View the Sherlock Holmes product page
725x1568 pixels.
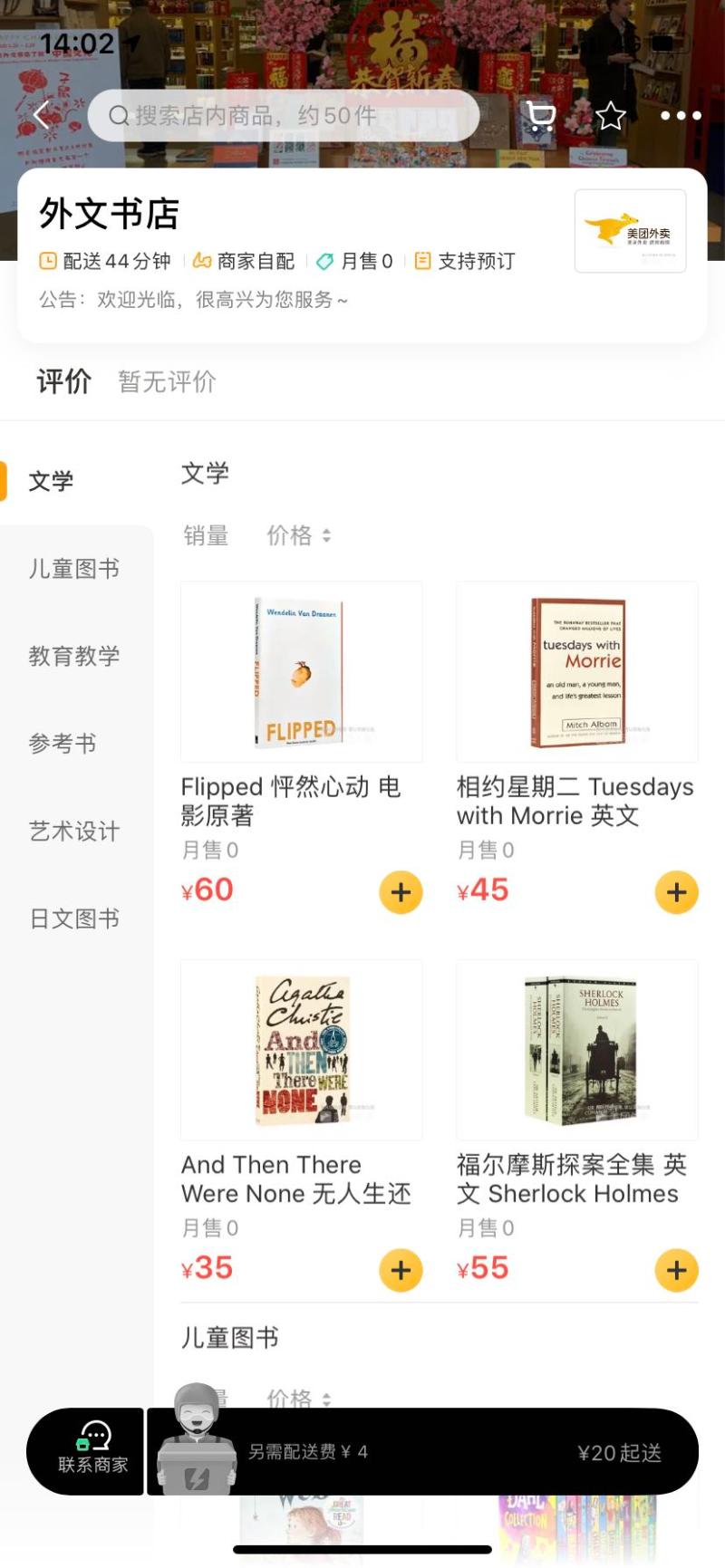(577, 1050)
